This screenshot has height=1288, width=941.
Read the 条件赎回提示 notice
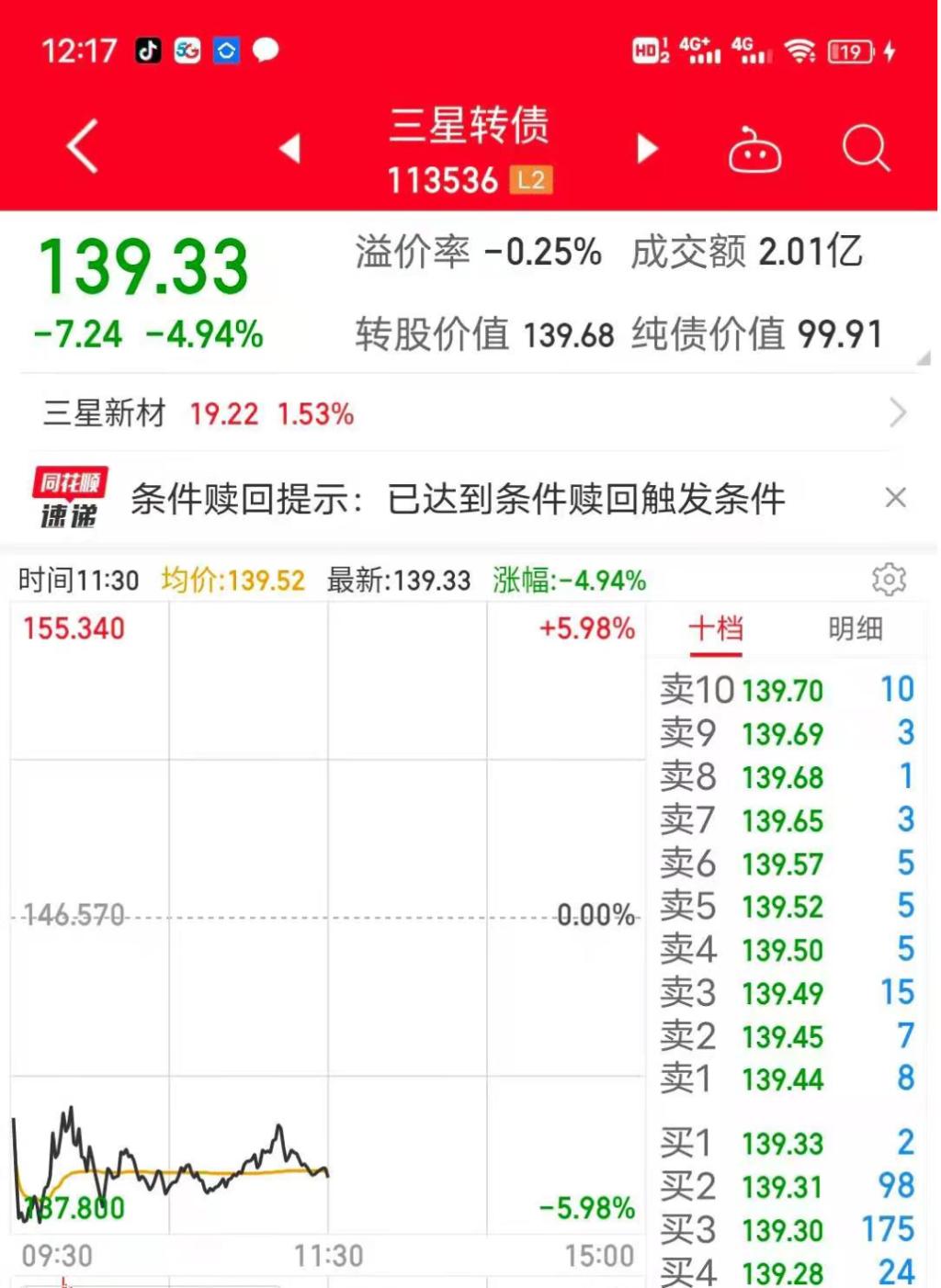pyautogui.click(x=457, y=499)
